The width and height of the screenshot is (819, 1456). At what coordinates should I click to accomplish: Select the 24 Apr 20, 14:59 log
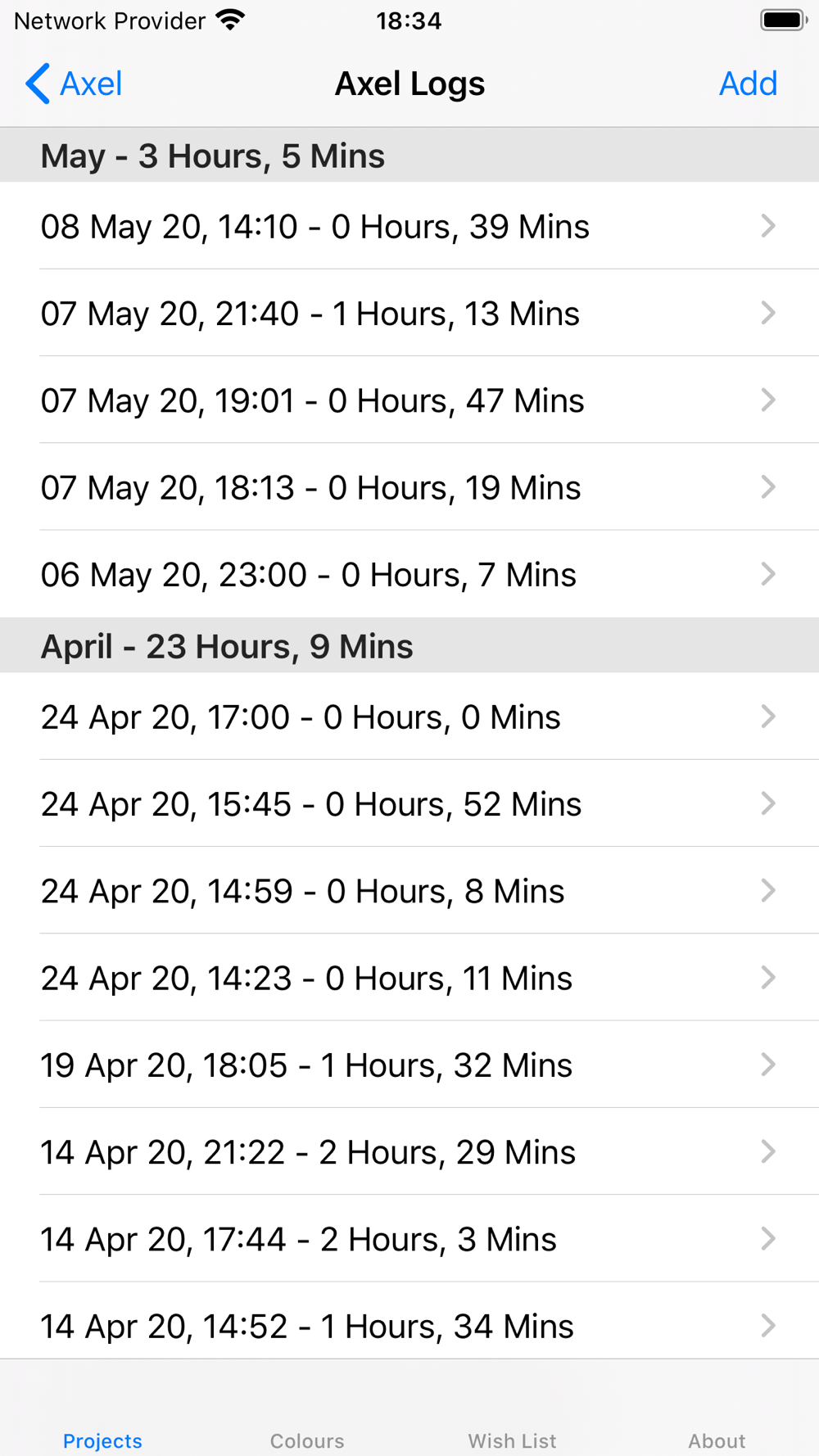pos(409,890)
